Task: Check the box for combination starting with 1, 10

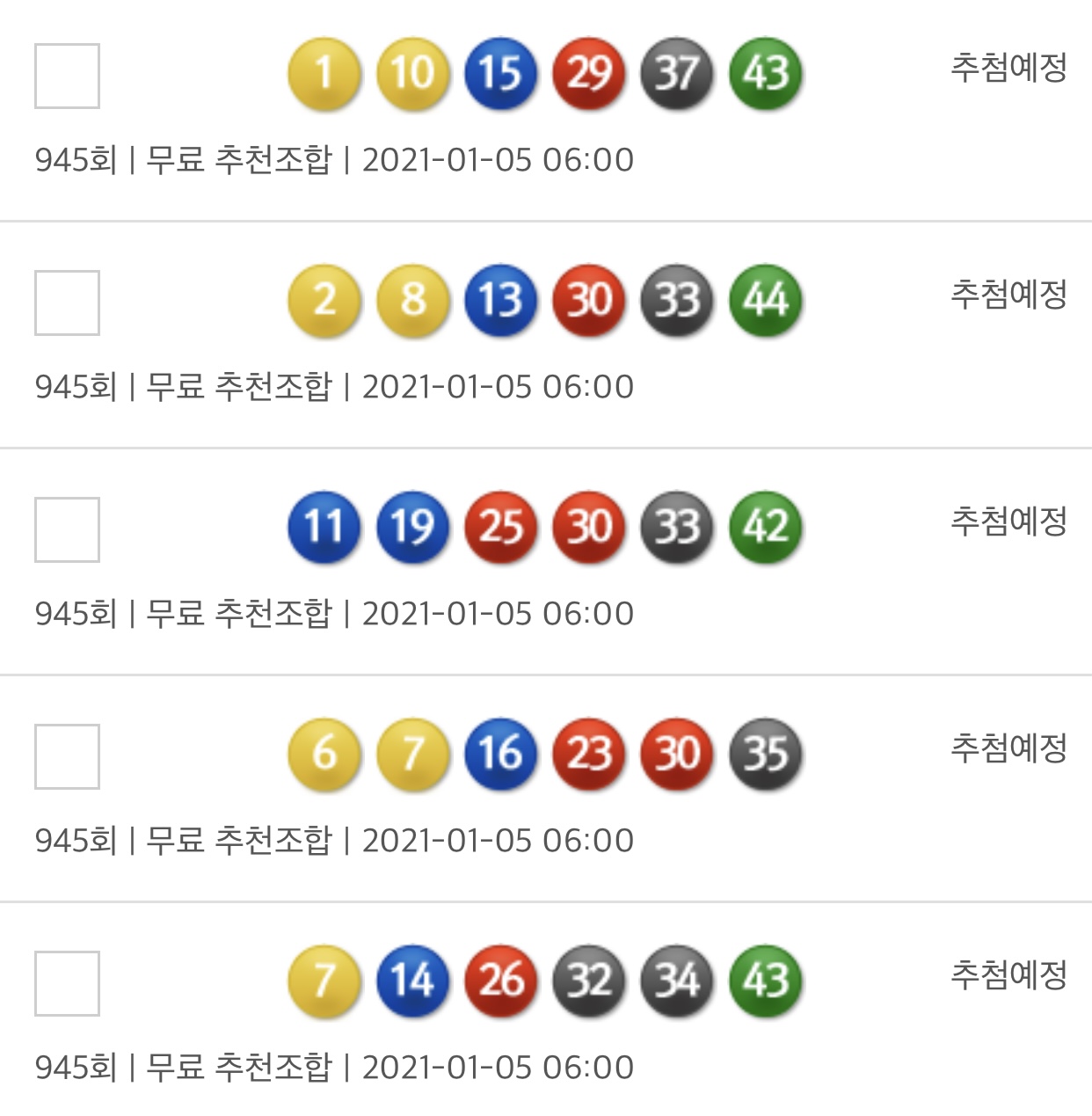Action: pos(67,76)
